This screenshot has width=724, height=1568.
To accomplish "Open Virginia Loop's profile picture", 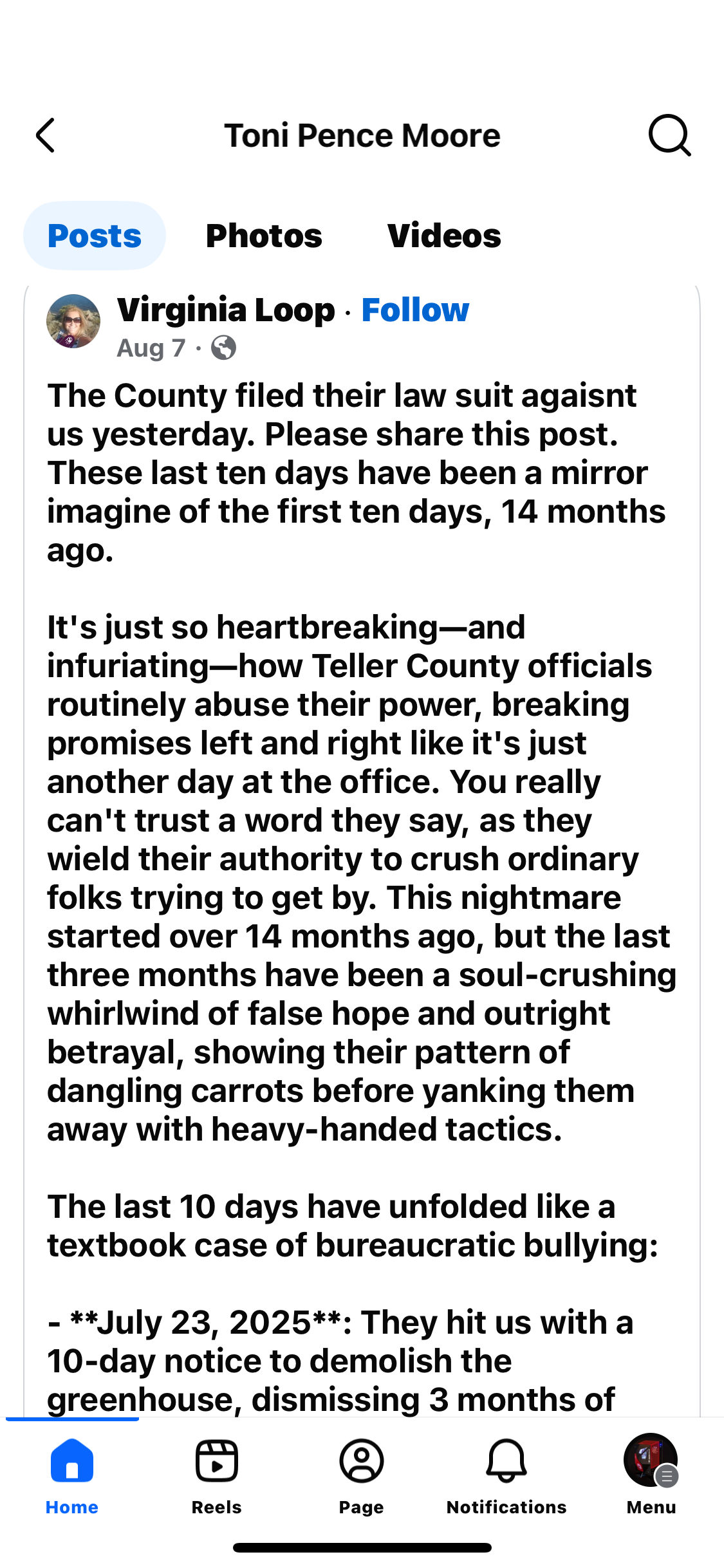I will tap(73, 321).
